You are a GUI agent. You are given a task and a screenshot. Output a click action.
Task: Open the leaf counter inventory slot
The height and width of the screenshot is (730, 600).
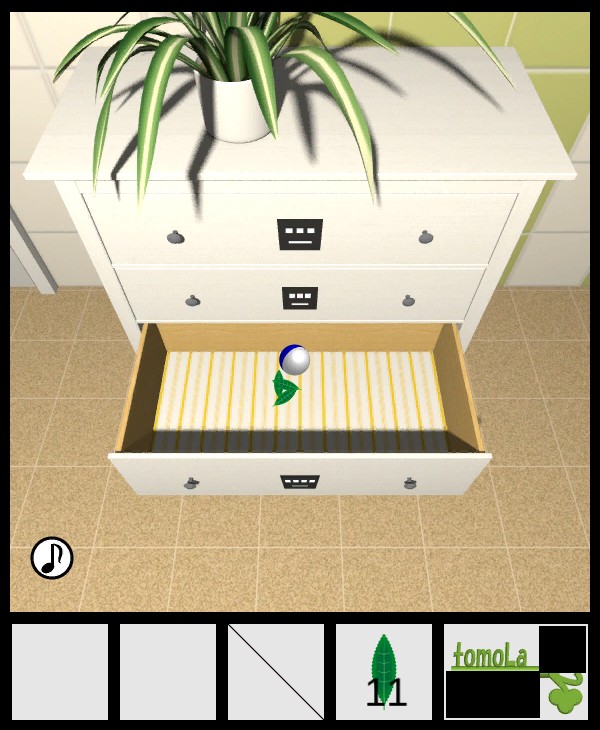[x=384, y=672]
